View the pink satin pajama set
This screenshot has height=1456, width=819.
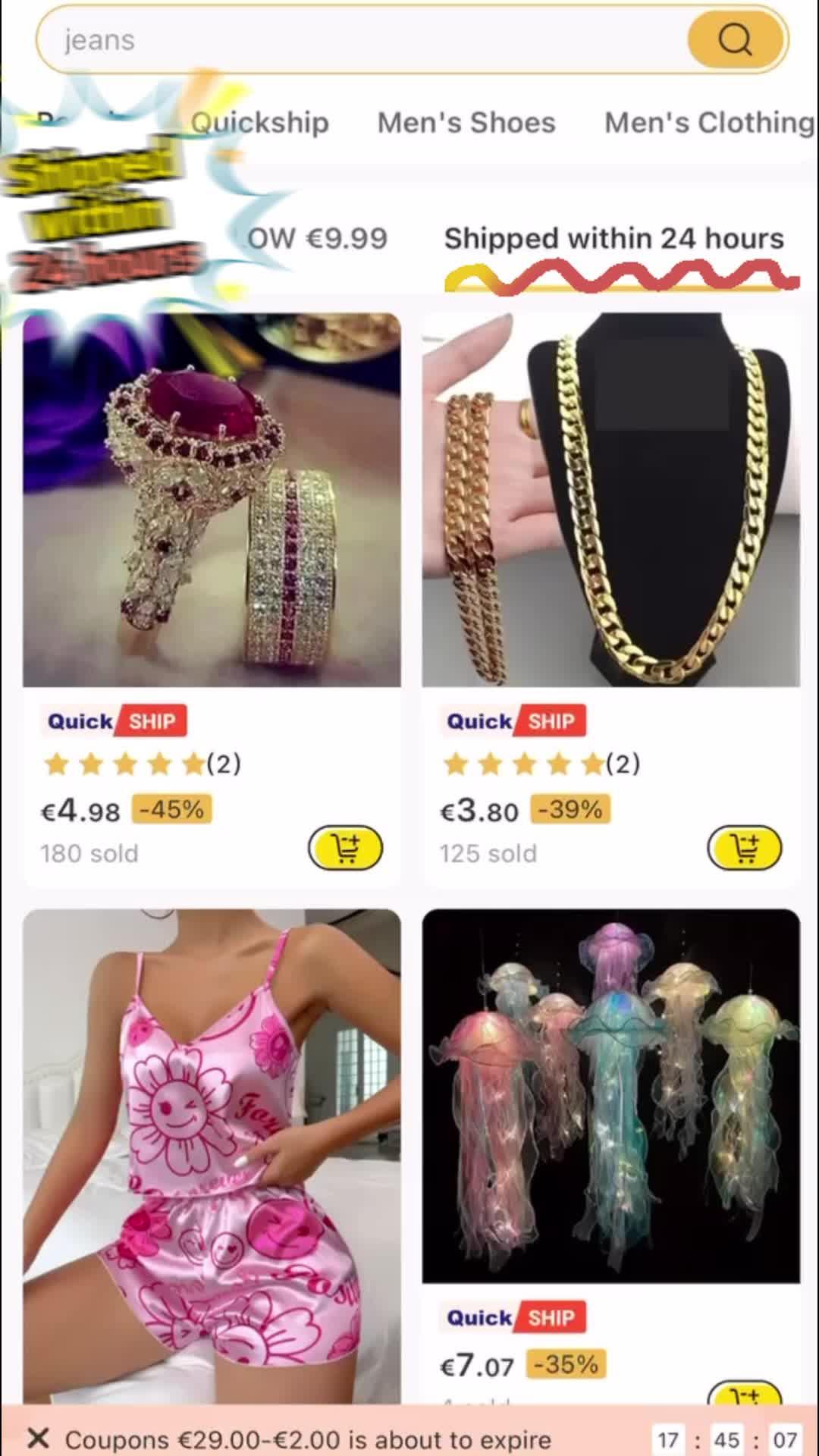point(212,1153)
